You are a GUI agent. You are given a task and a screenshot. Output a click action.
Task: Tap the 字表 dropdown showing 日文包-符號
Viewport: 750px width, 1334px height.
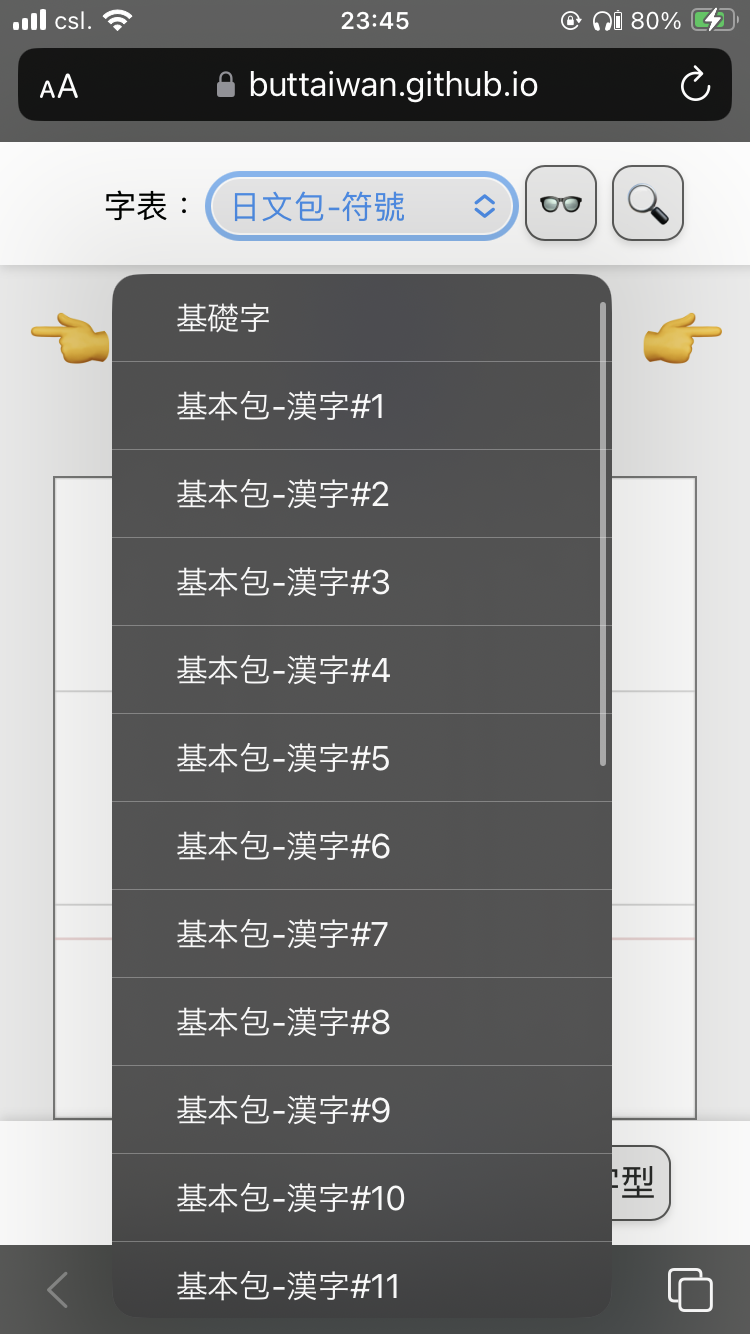(362, 206)
